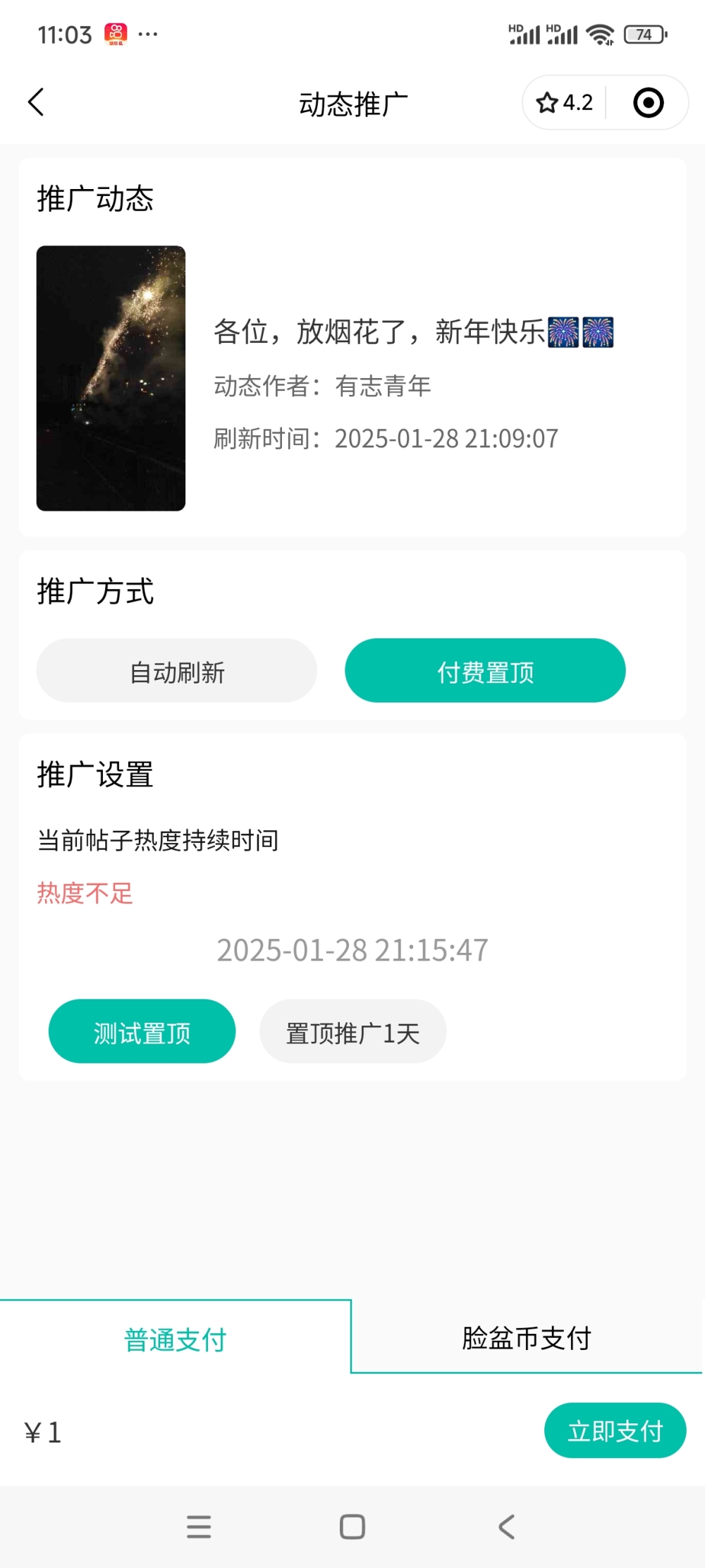Viewport: 705px width, 1568px height.
Task: Open the fireworks post thumbnail
Action: pyautogui.click(x=111, y=378)
